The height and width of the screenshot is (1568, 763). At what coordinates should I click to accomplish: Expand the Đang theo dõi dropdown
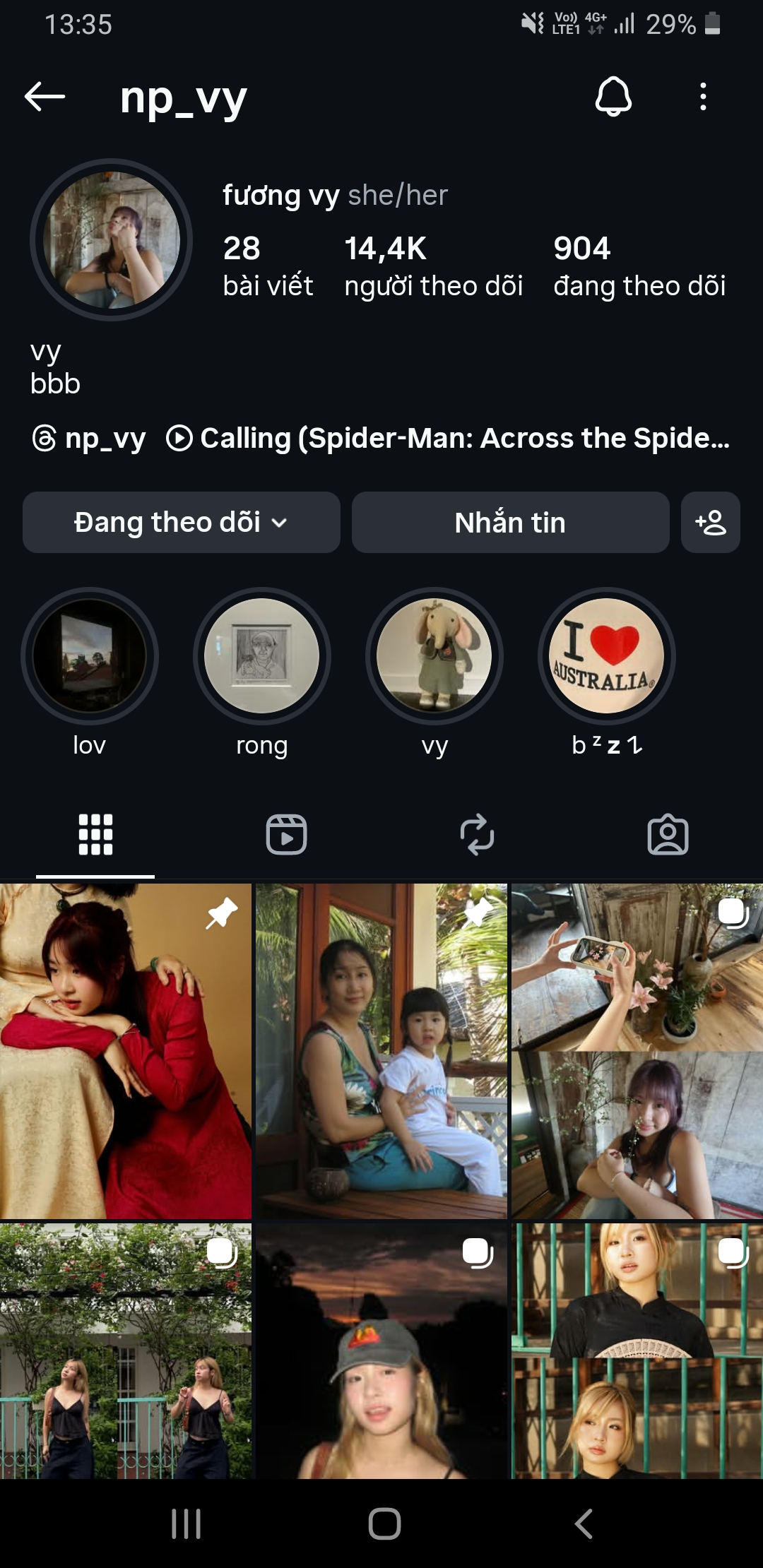click(x=182, y=523)
